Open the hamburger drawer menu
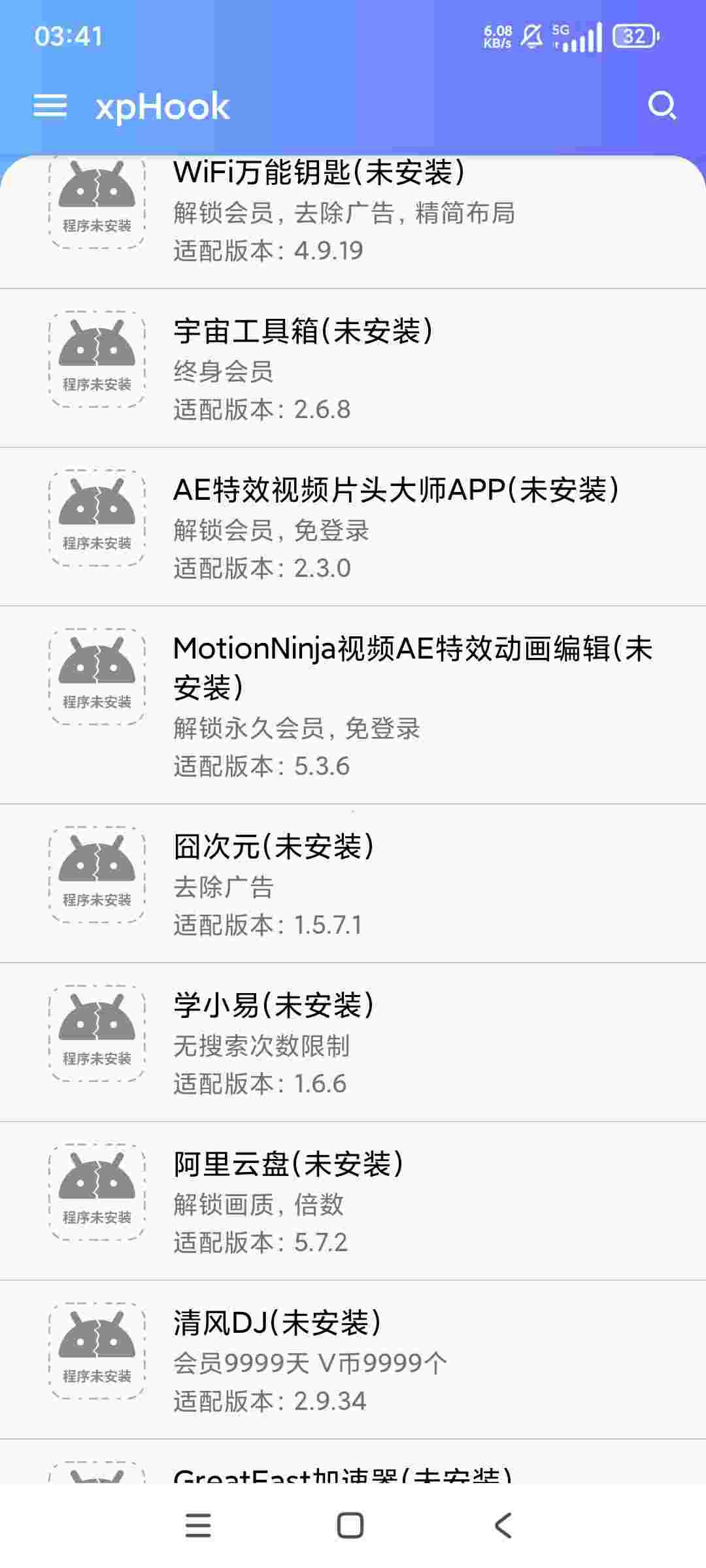This screenshot has height=1568, width=706. click(x=50, y=106)
